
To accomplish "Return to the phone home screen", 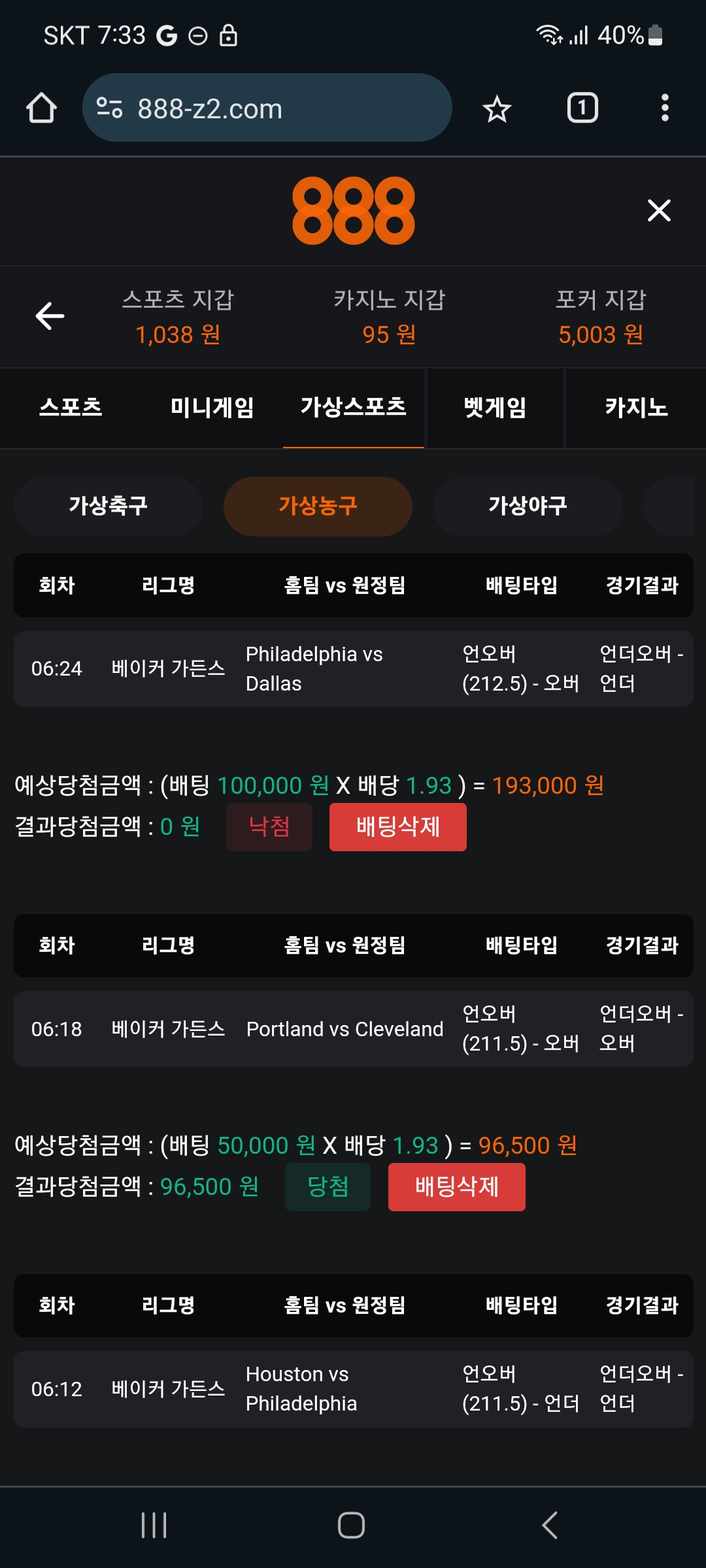I will 352,1526.
